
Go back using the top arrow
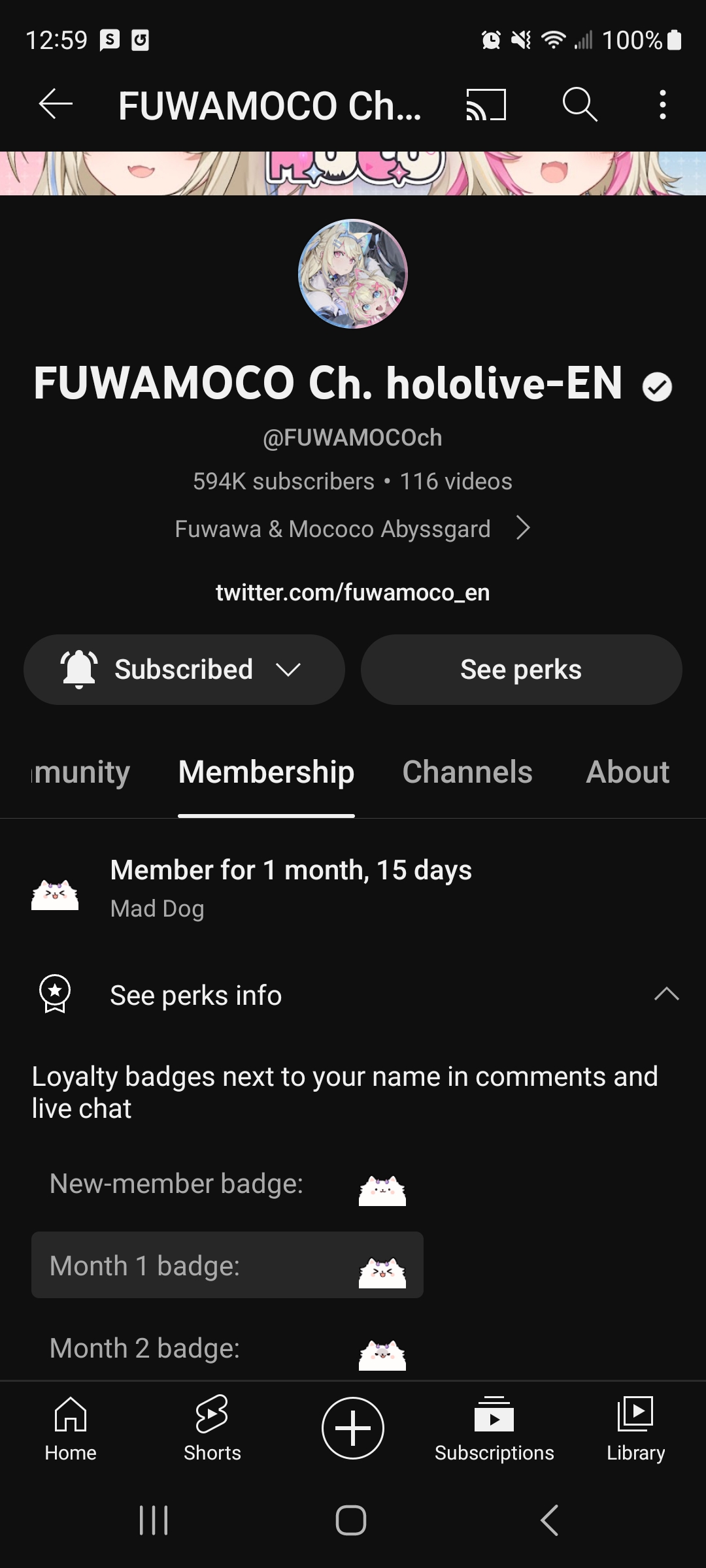coord(56,105)
